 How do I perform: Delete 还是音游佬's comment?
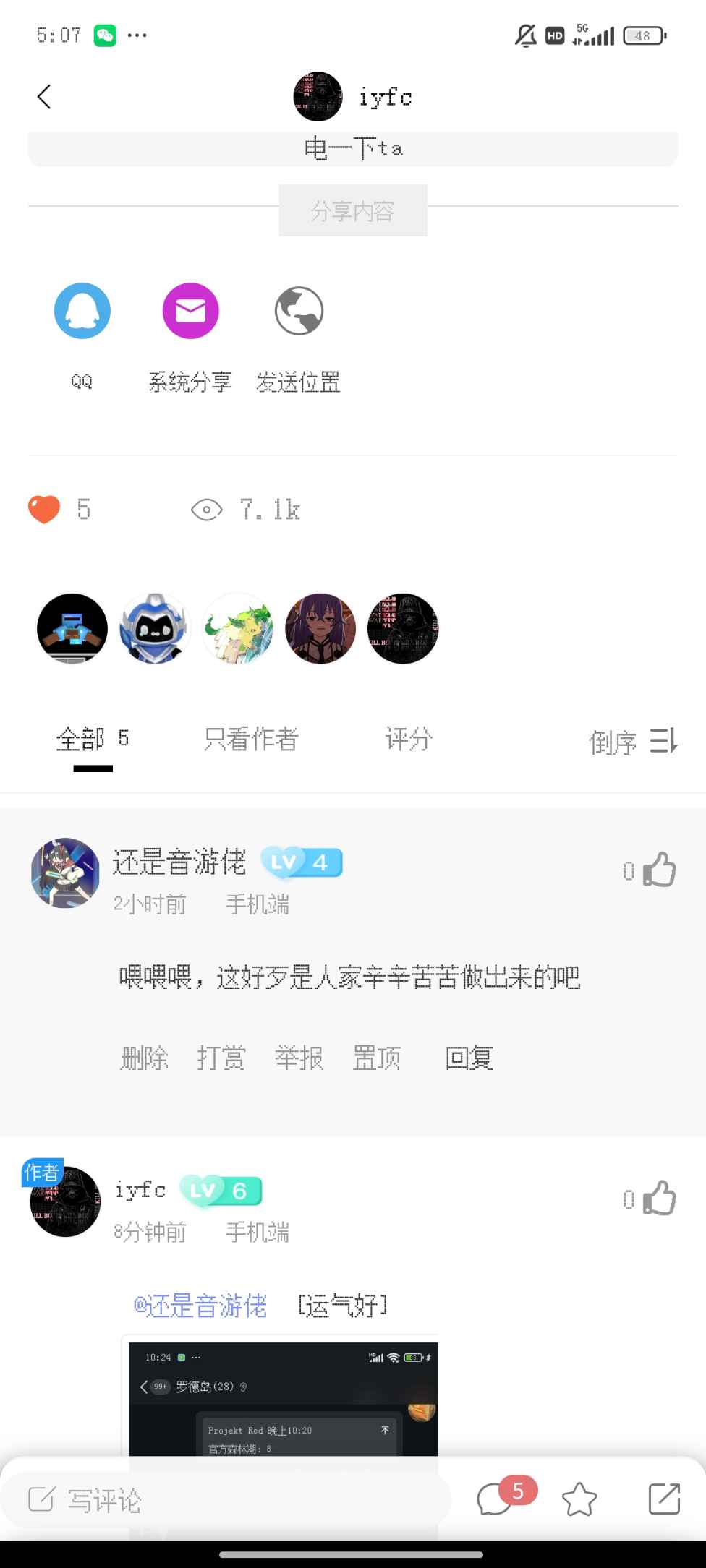(144, 1058)
